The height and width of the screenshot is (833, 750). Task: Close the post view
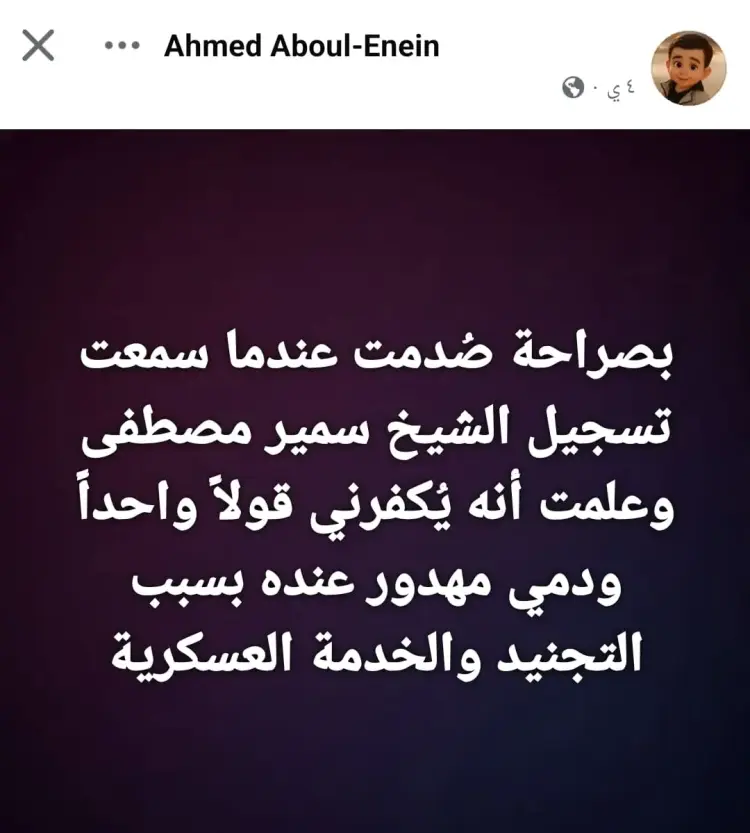[x=38, y=46]
